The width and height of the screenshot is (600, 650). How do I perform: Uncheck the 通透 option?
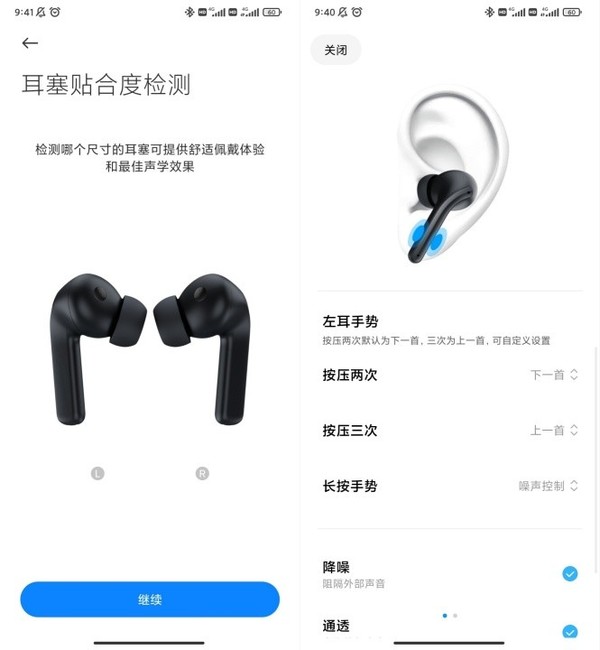[x=569, y=631]
